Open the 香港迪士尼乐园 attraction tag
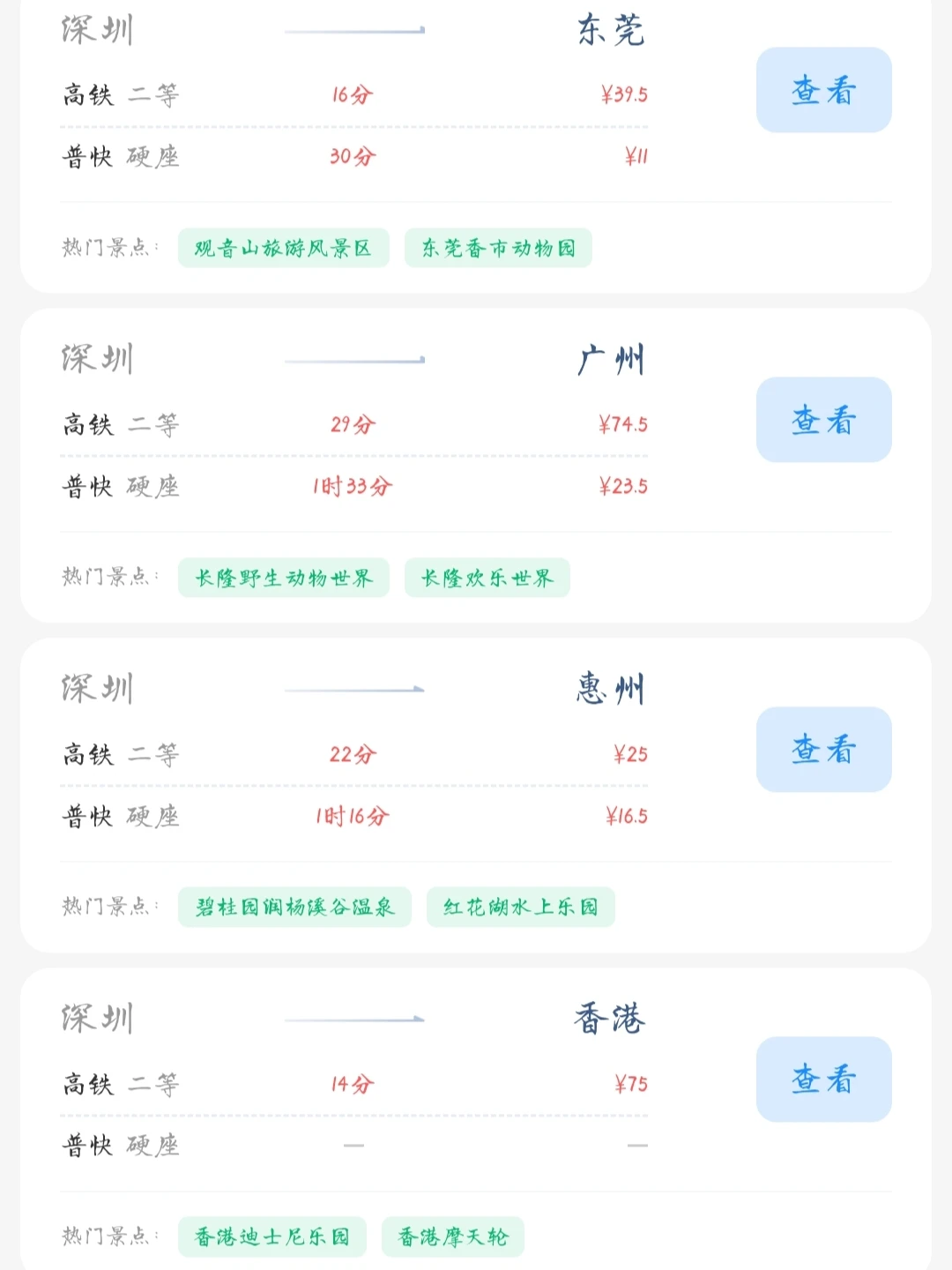This screenshot has height=1270, width=952. point(272,1237)
